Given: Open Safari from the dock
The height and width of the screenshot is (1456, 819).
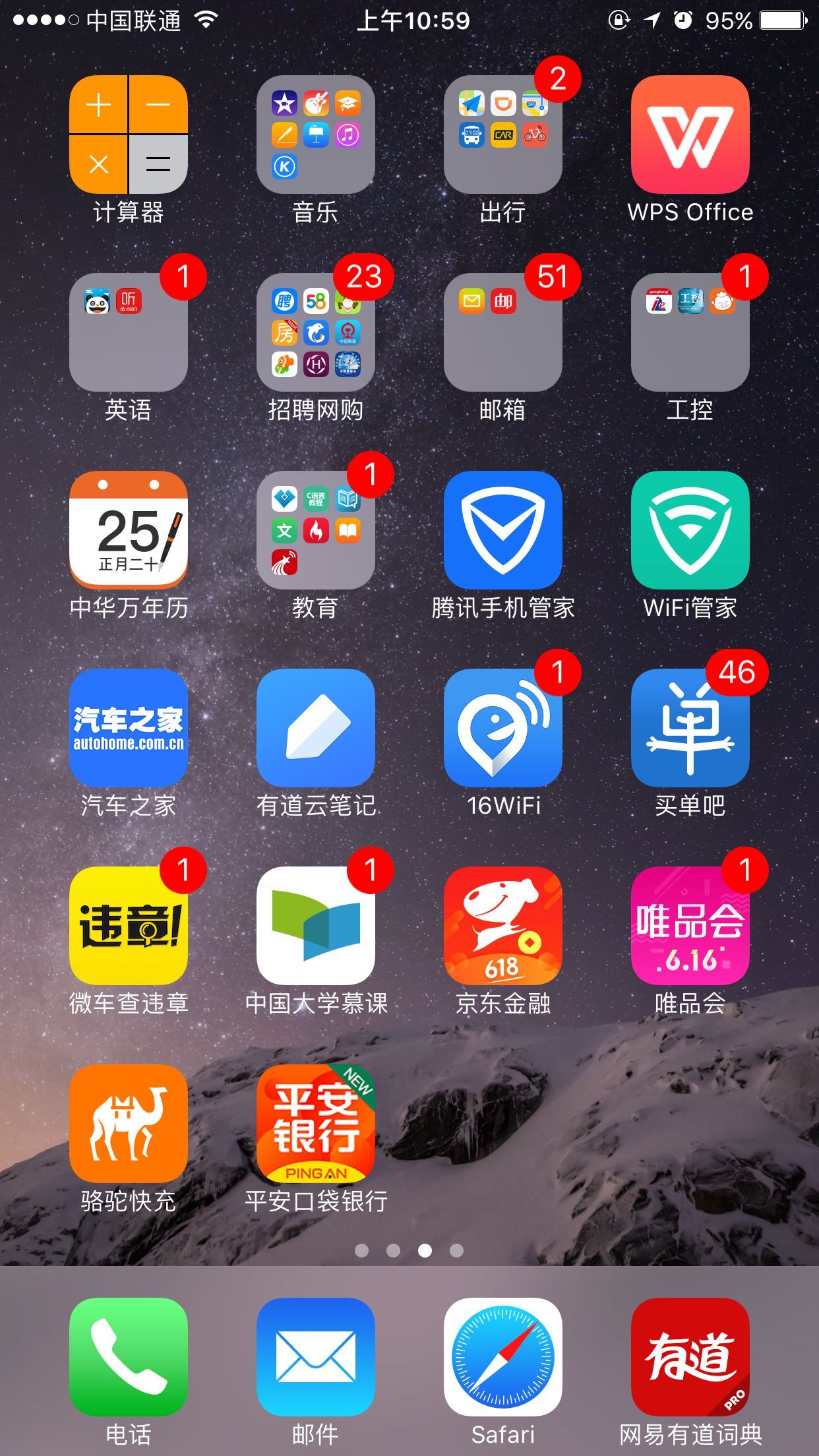Looking at the screenshot, I should click(x=503, y=1357).
